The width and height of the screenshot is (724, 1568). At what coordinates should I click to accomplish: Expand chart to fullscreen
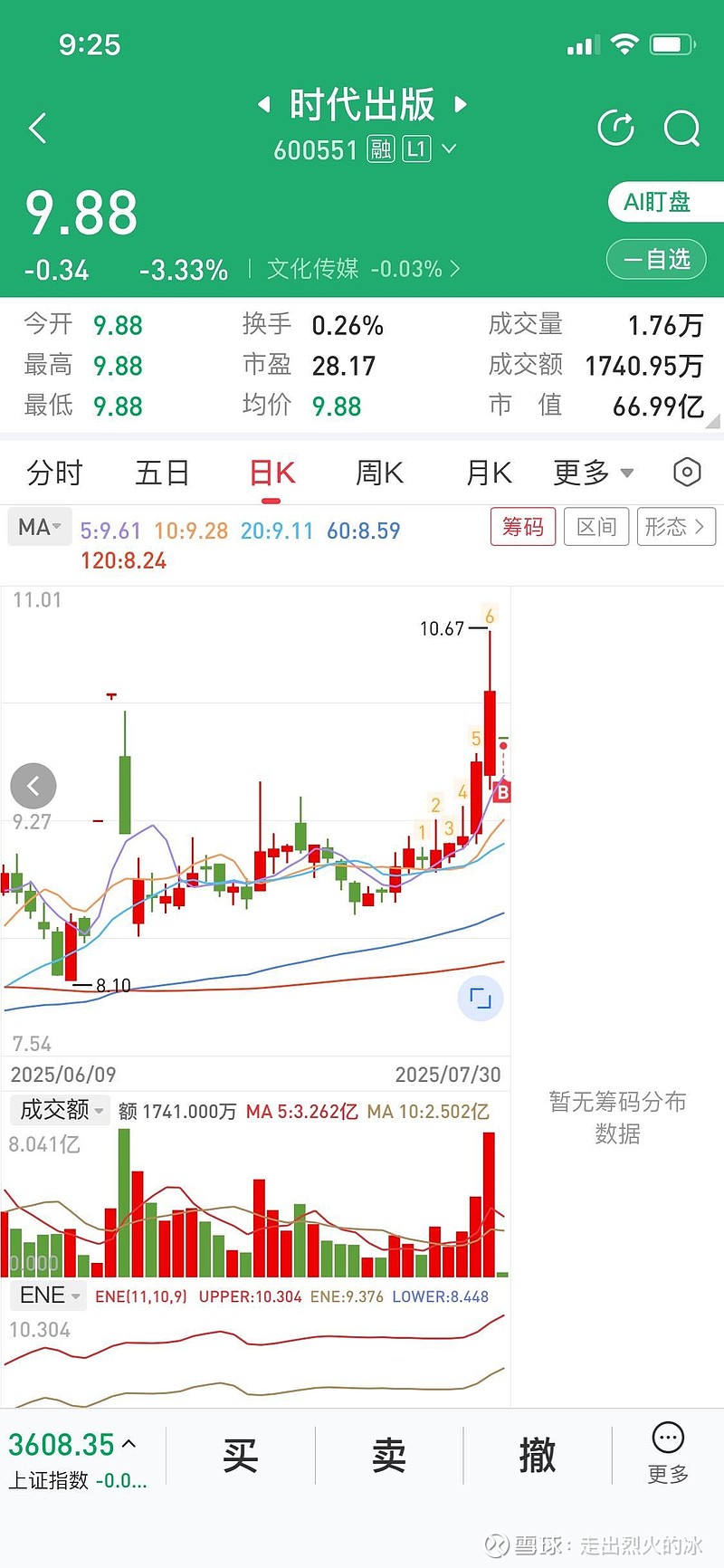pos(481,999)
